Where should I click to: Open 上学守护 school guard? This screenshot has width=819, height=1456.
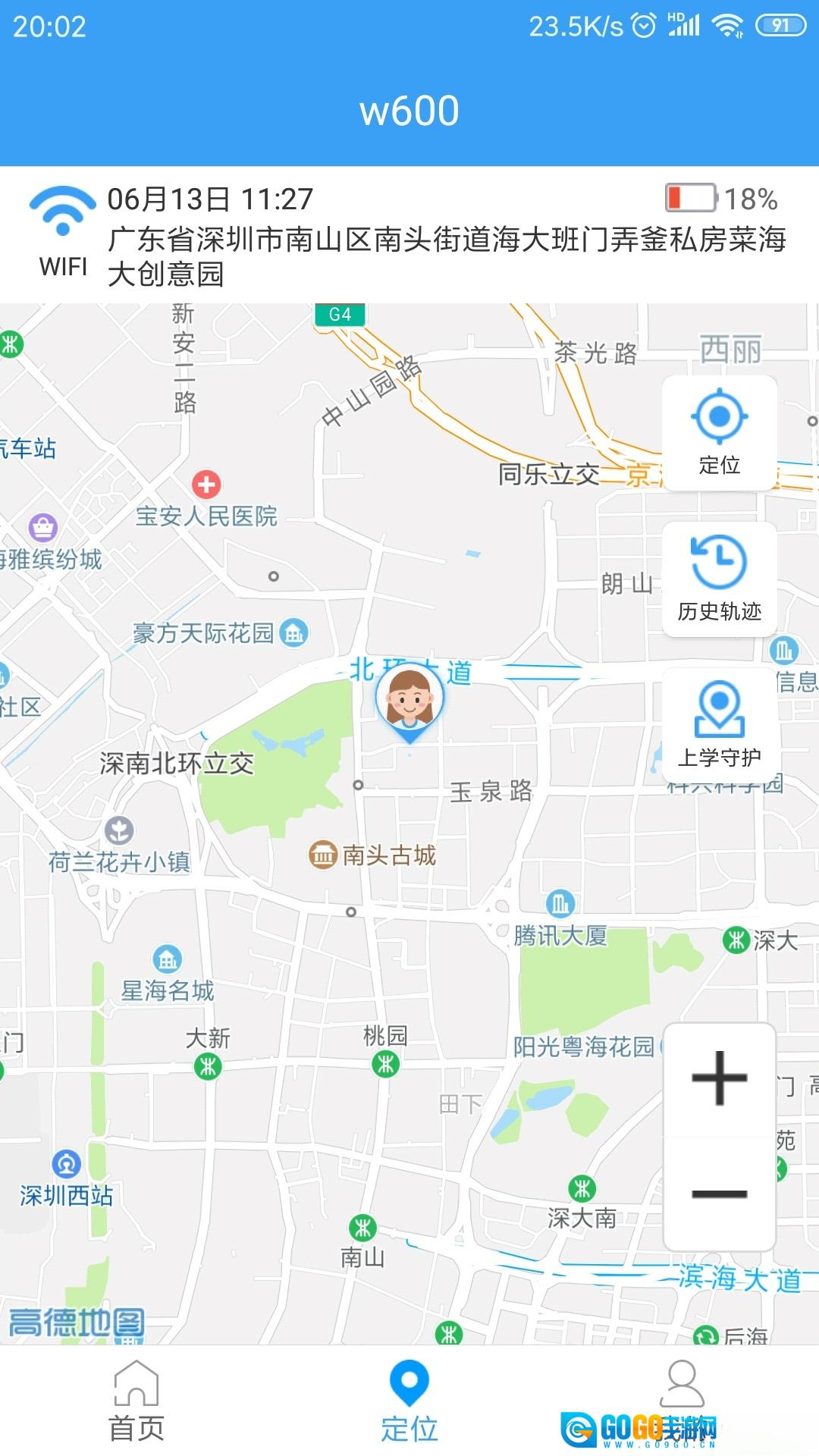click(719, 724)
